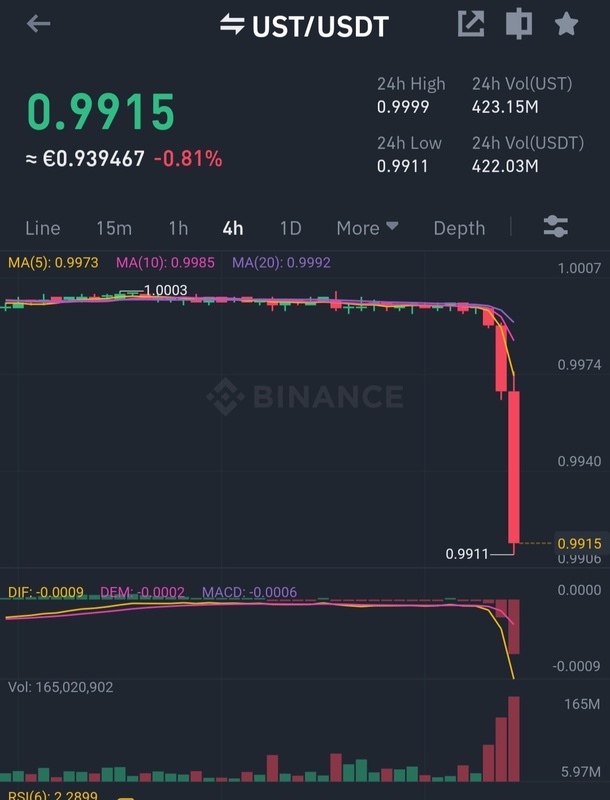
Task: Open the Depth chart
Action: [459, 228]
